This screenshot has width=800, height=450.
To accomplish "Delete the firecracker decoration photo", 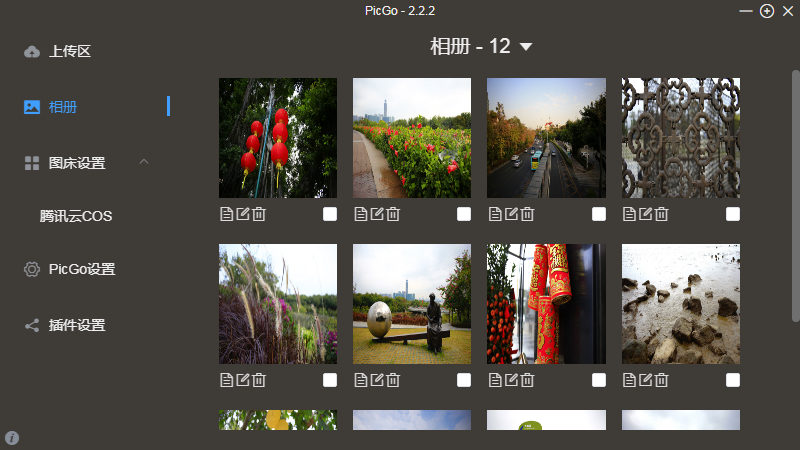I will click(528, 379).
